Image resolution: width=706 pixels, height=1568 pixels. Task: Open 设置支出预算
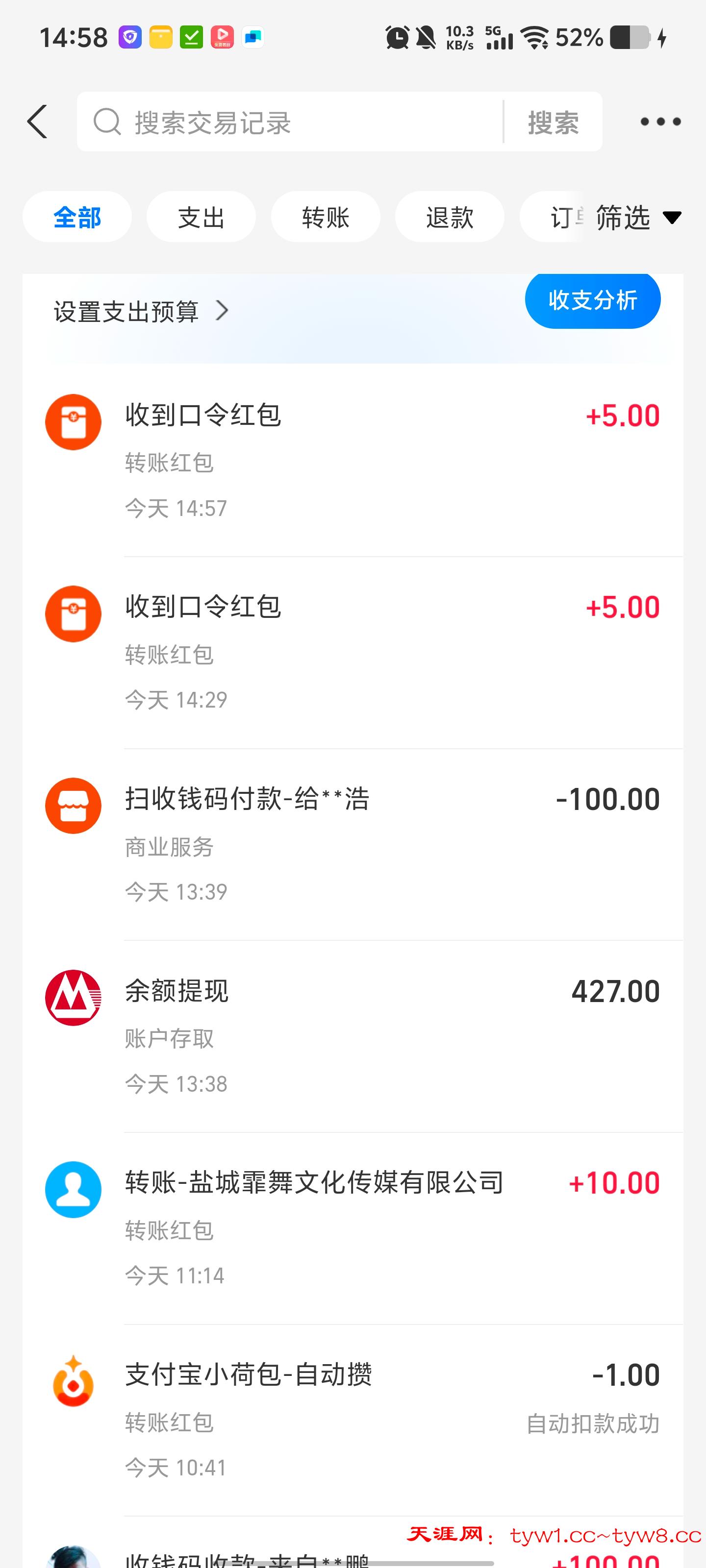(141, 311)
